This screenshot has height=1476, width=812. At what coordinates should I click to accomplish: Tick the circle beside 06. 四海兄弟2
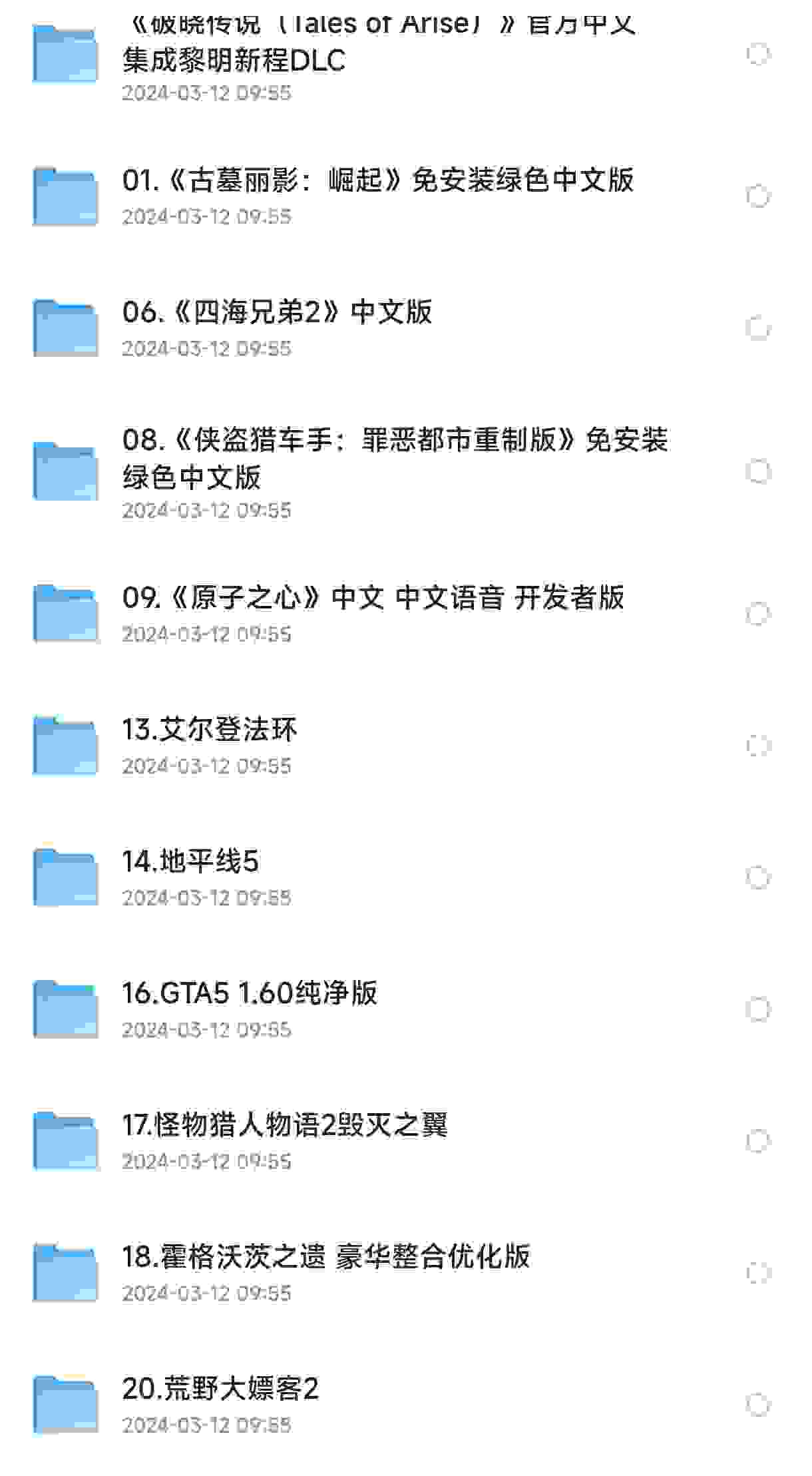pos(758,328)
